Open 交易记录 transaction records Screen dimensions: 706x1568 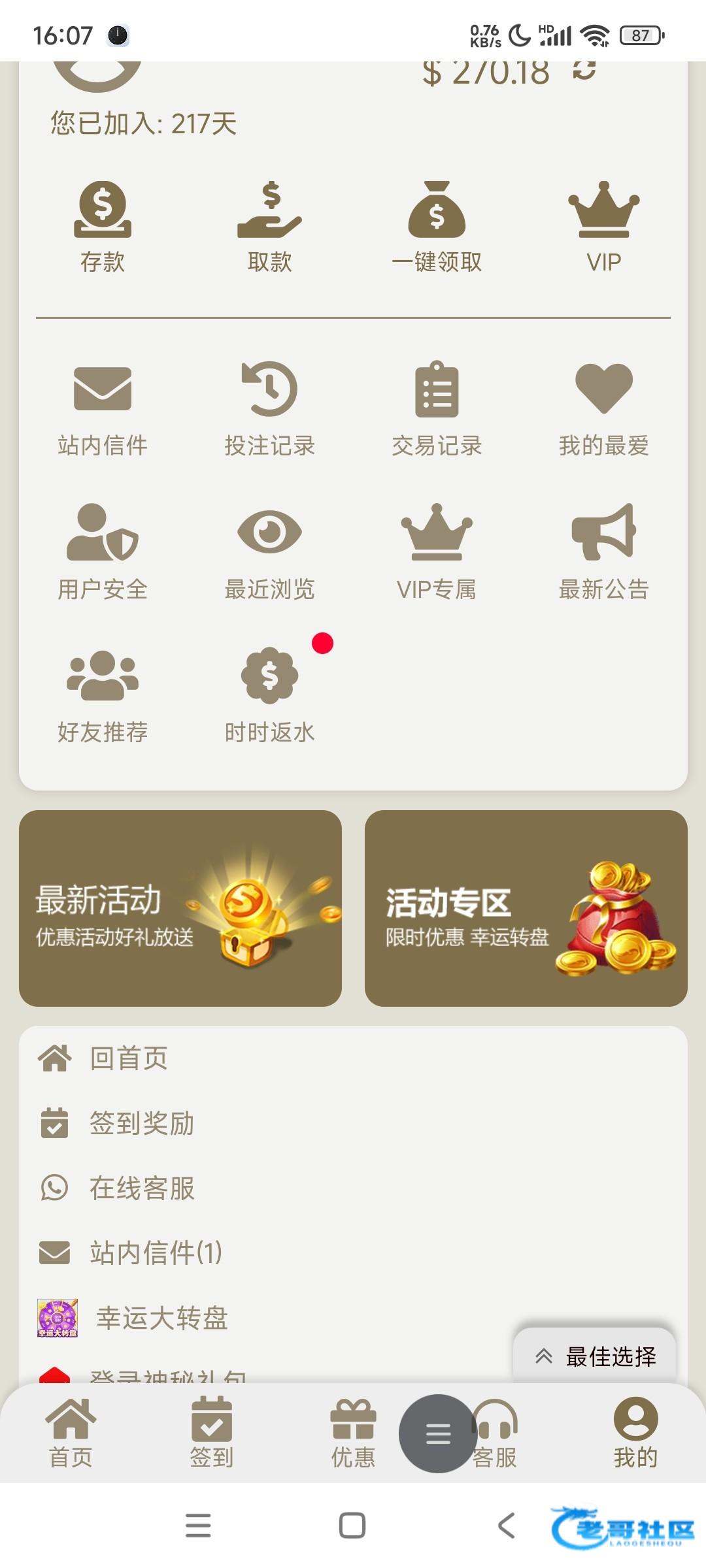pos(437,410)
